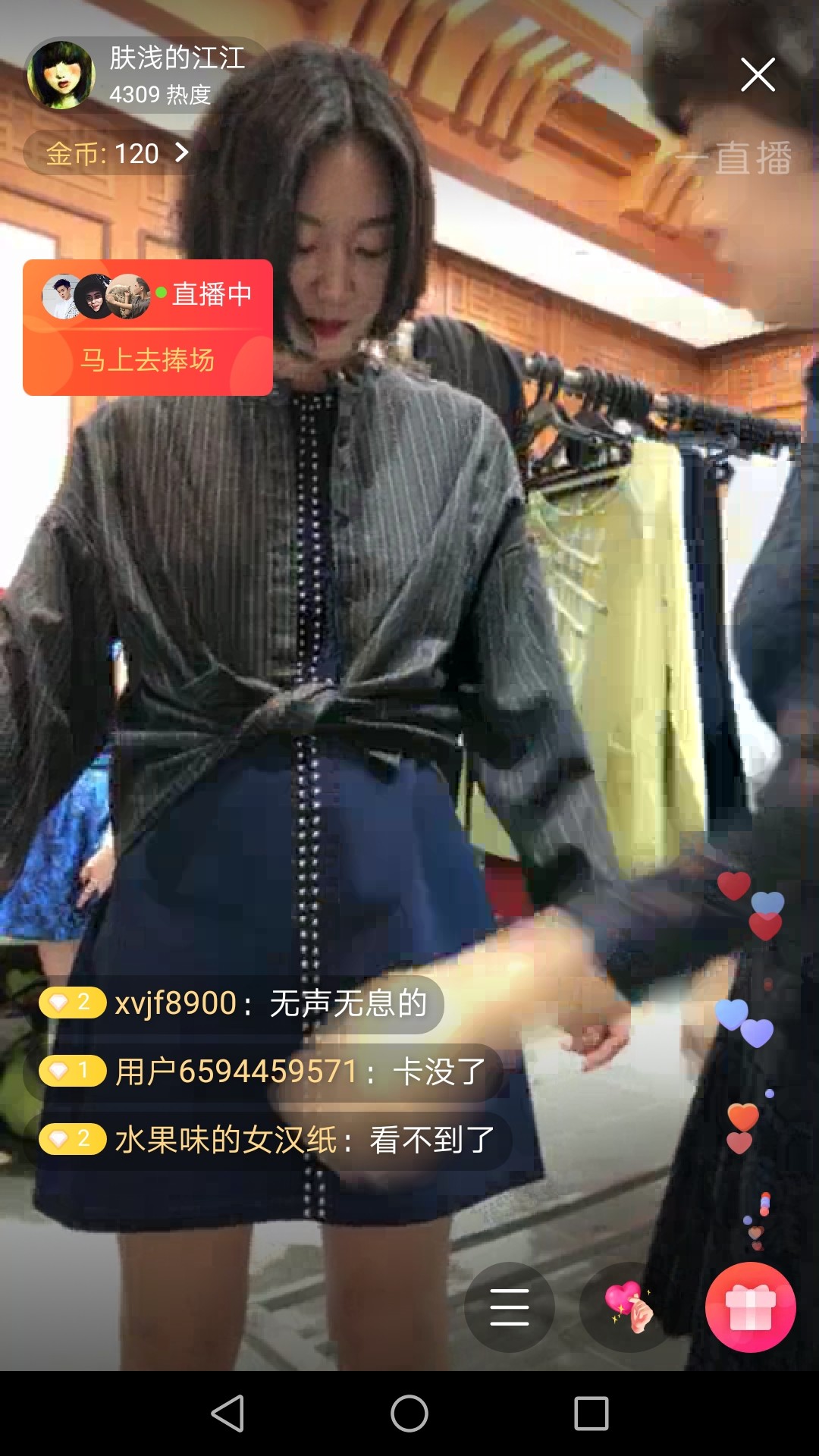Viewport: 819px width, 1456px height.
Task: Go back with the system back button
Action: 227,1414
